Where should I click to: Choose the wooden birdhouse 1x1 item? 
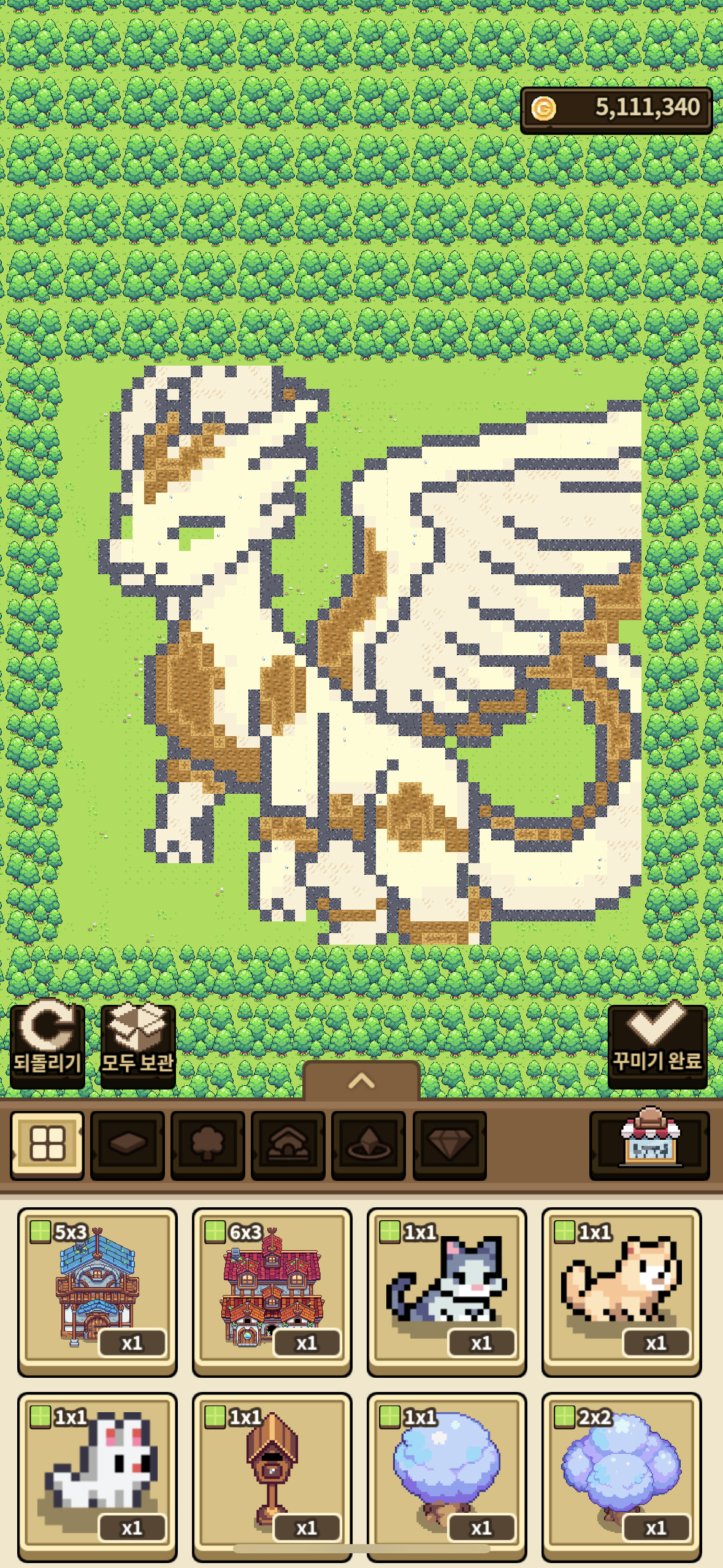(x=272, y=1475)
